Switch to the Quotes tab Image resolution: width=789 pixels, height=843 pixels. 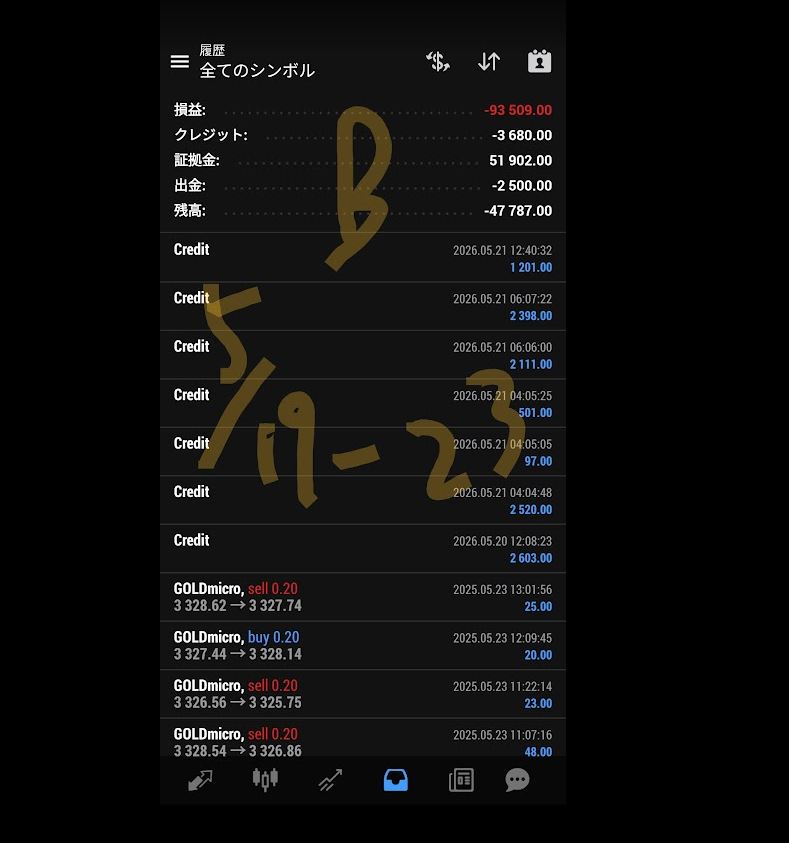200,781
